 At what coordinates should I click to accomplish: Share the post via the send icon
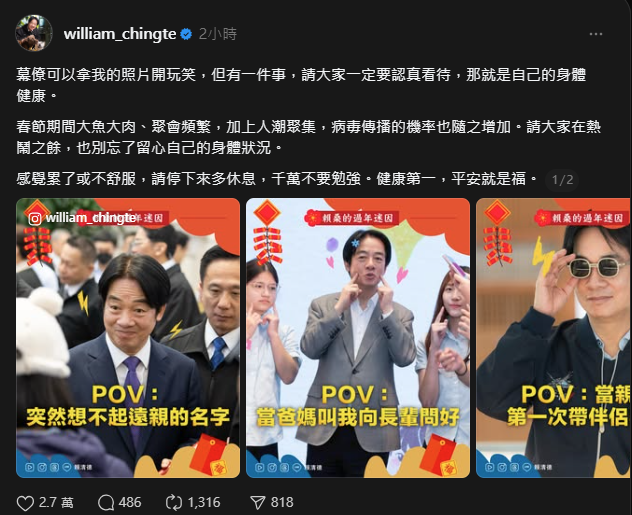(x=256, y=503)
